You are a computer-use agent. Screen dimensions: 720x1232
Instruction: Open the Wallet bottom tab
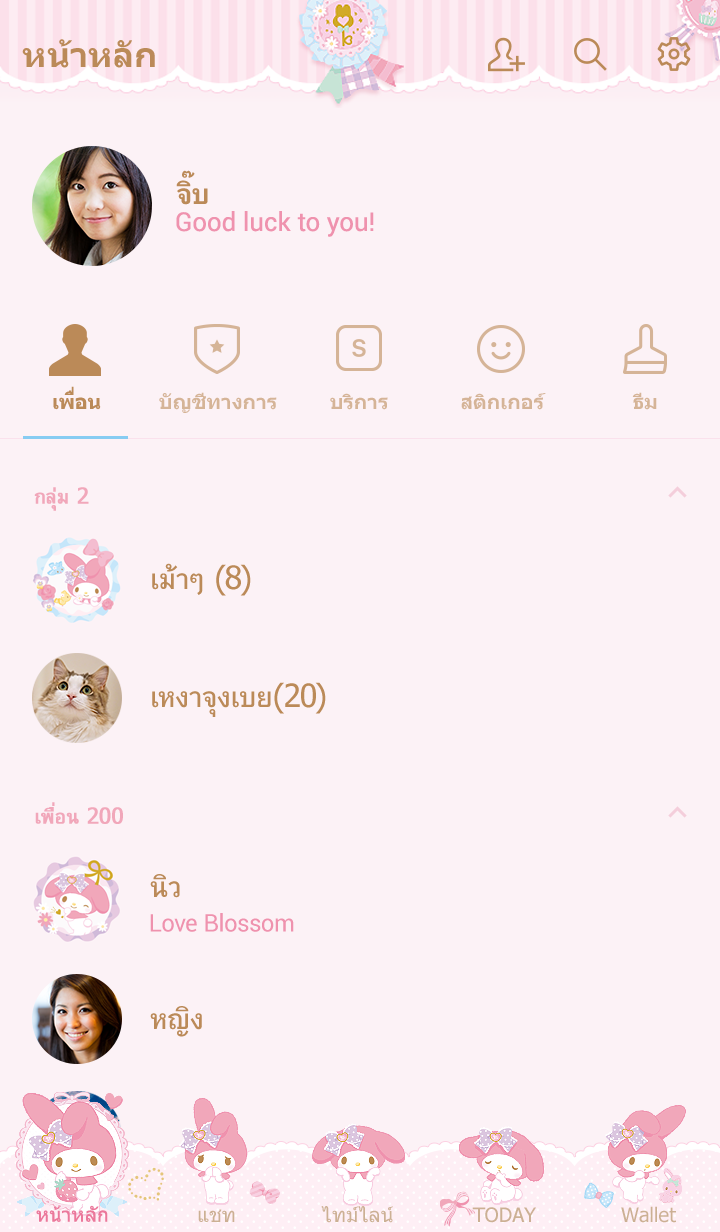(647, 1170)
